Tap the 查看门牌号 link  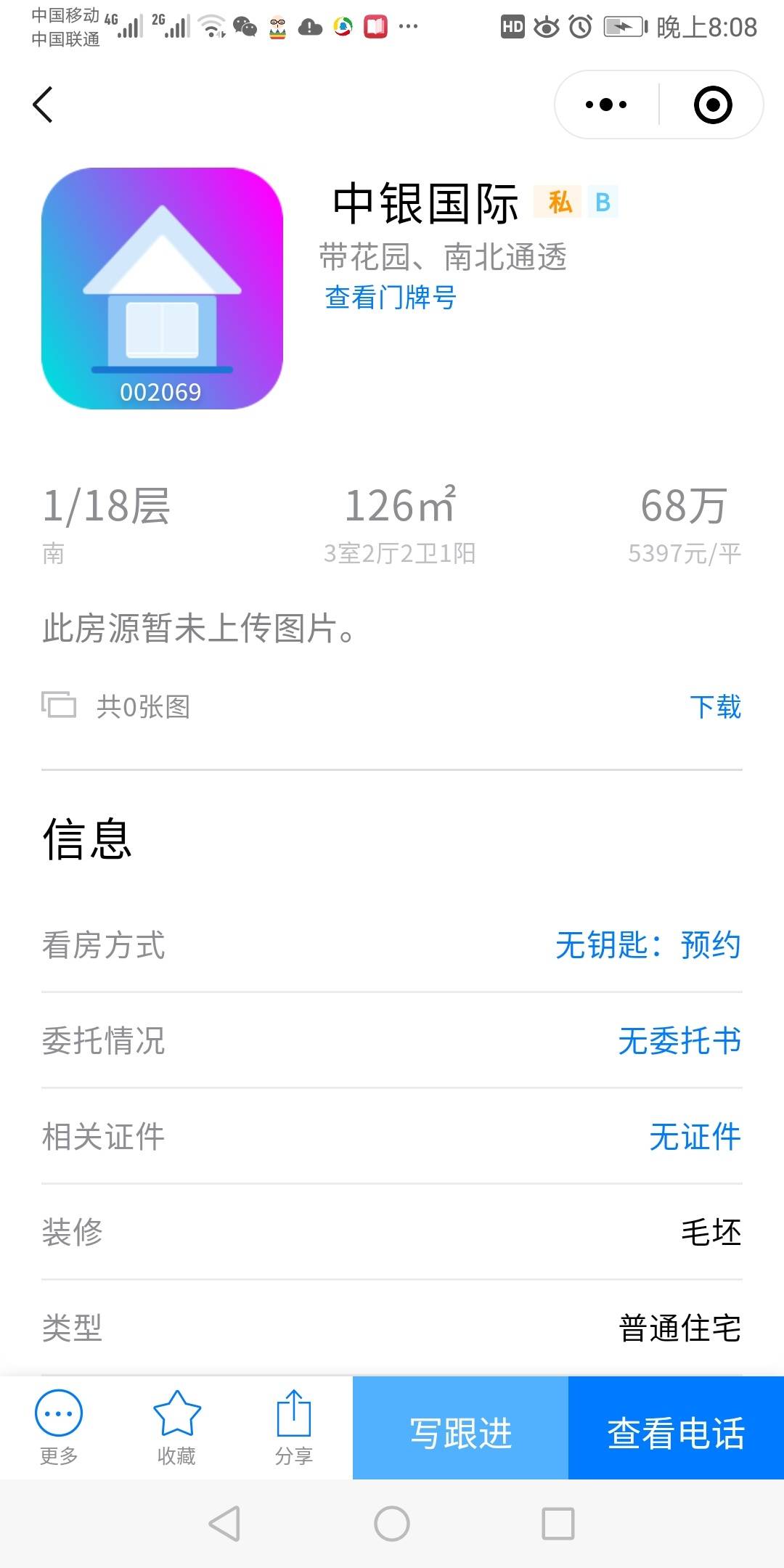coord(391,298)
